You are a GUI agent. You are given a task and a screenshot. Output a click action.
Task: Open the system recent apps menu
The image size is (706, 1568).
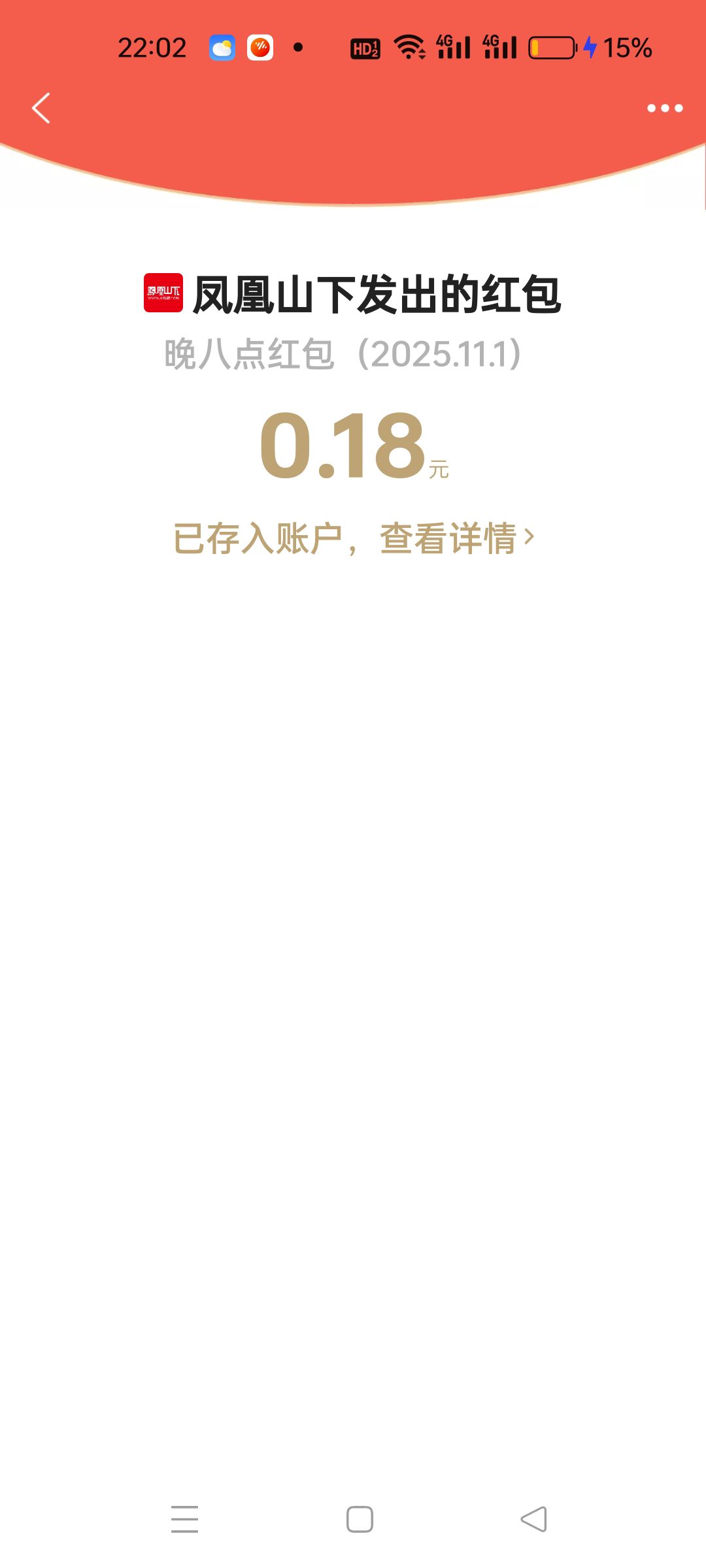pyautogui.click(x=184, y=1519)
